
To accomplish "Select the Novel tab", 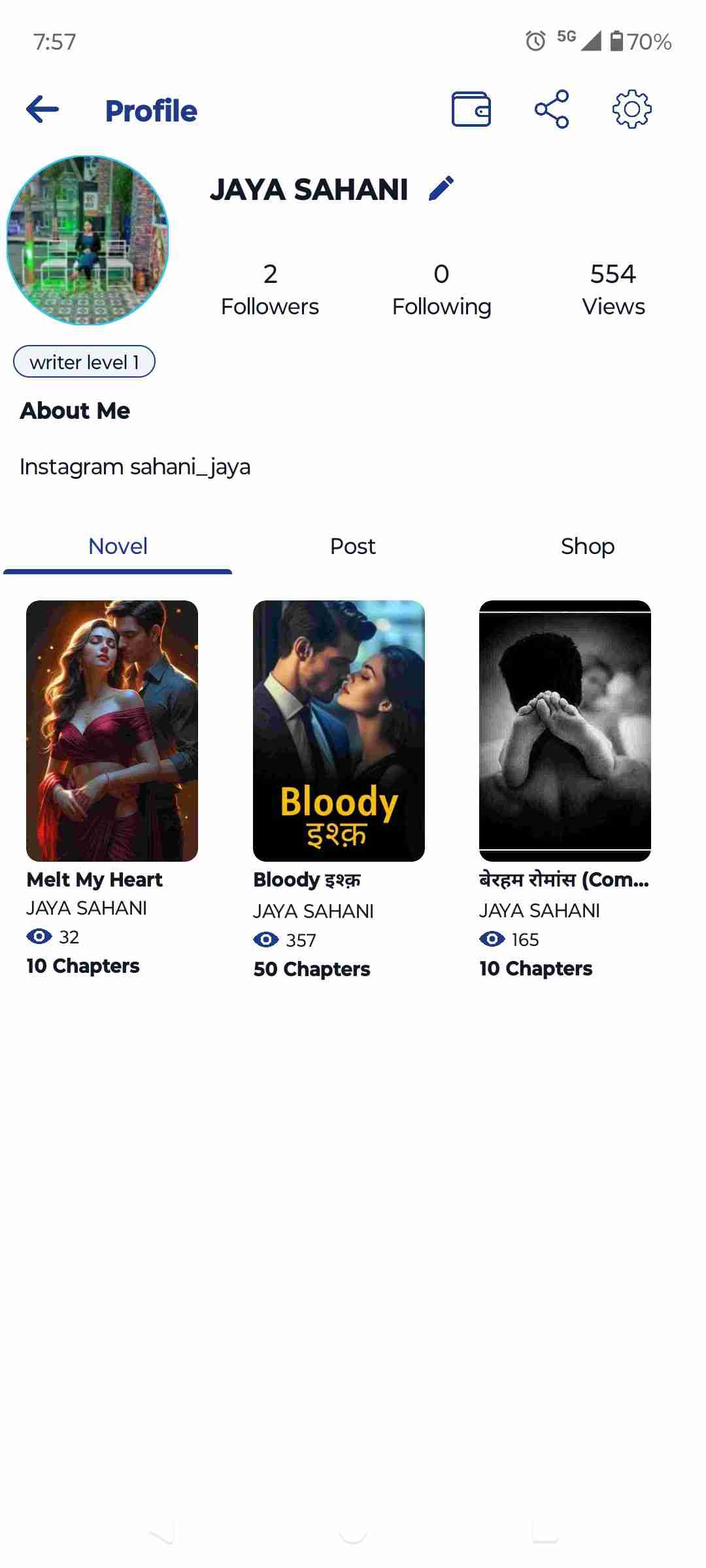I will point(118,546).
